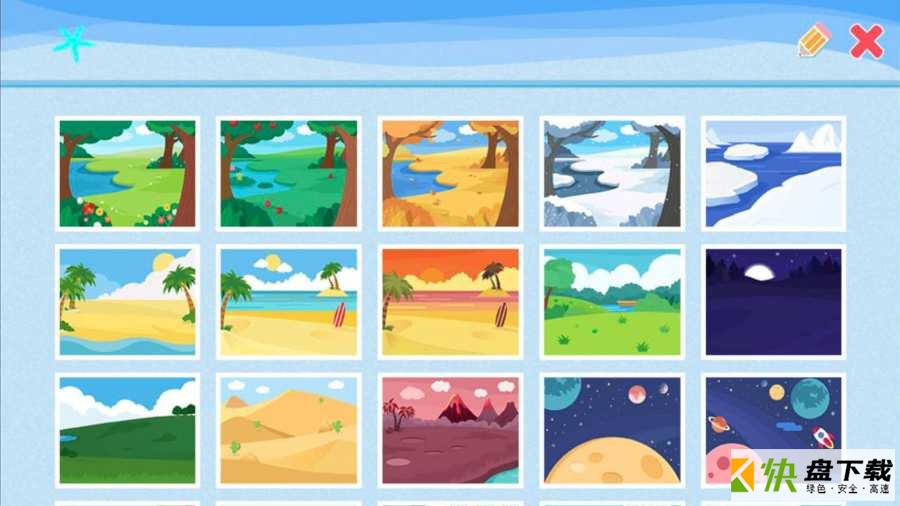Pick the dark night moon background
Image resolution: width=900 pixels, height=506 pixels.
[773, 302]
